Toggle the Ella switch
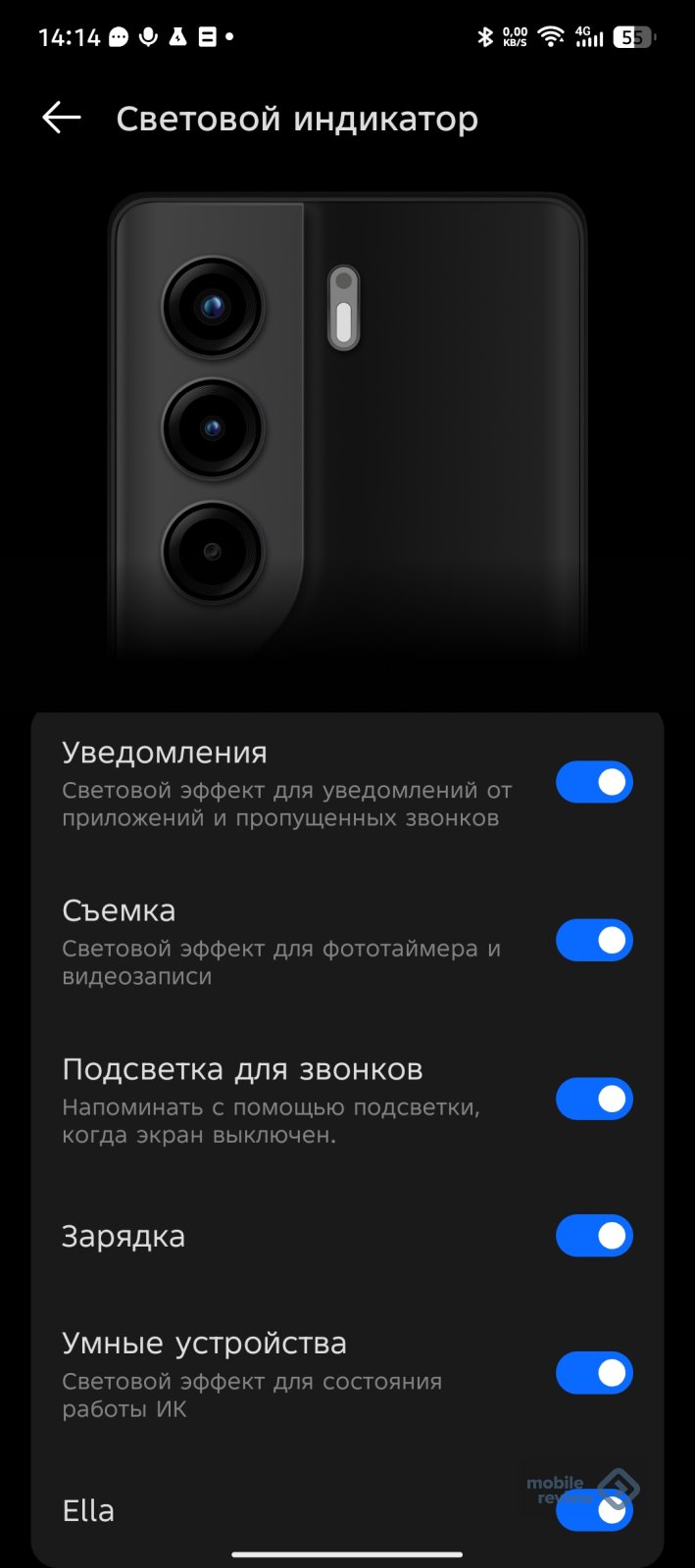This screenshot has width=695, height=1568. (x=594, y=1510)
